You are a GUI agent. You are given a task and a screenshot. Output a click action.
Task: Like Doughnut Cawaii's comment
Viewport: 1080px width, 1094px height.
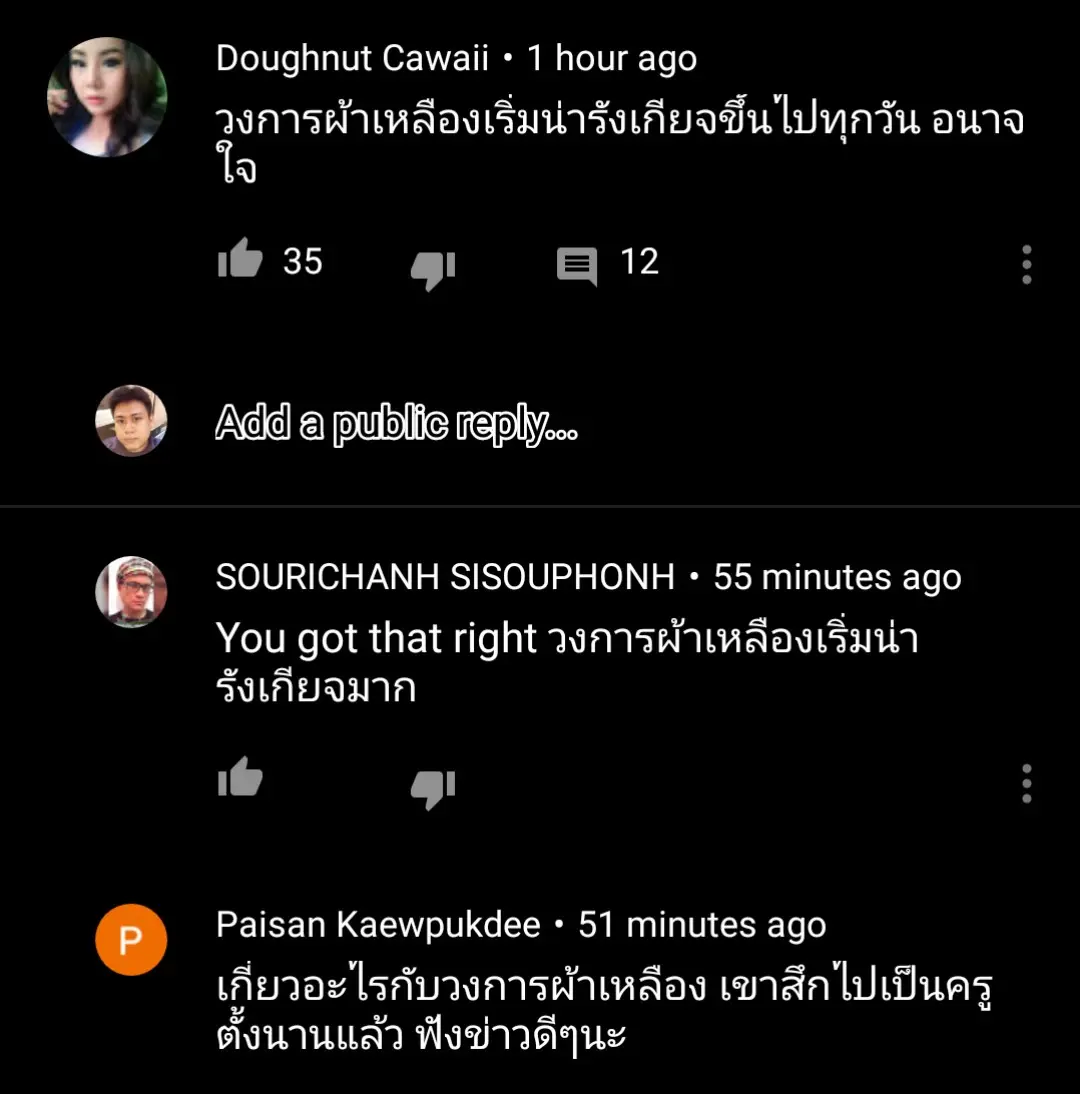pos(240,262)
